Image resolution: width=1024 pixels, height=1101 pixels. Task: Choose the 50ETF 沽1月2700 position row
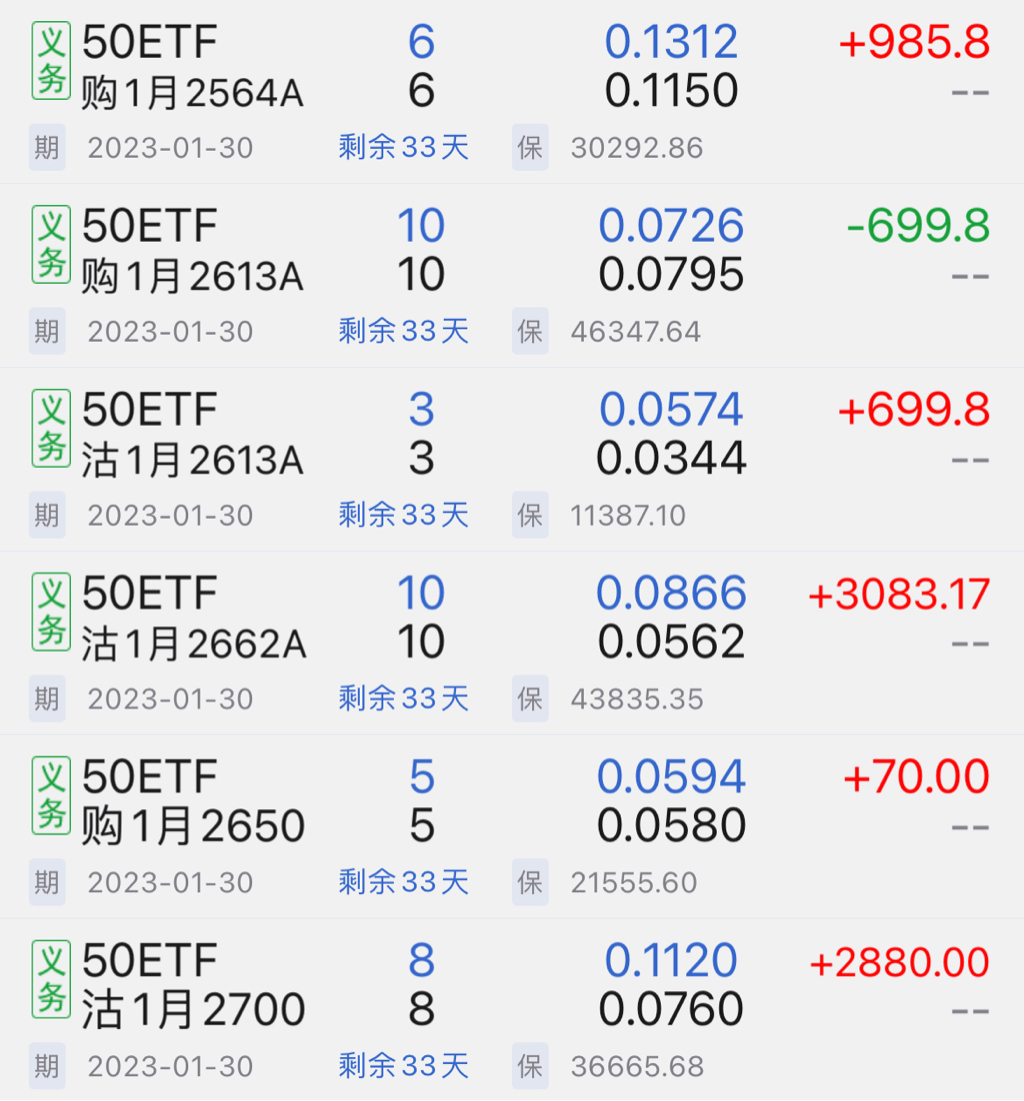click(193, 985)
